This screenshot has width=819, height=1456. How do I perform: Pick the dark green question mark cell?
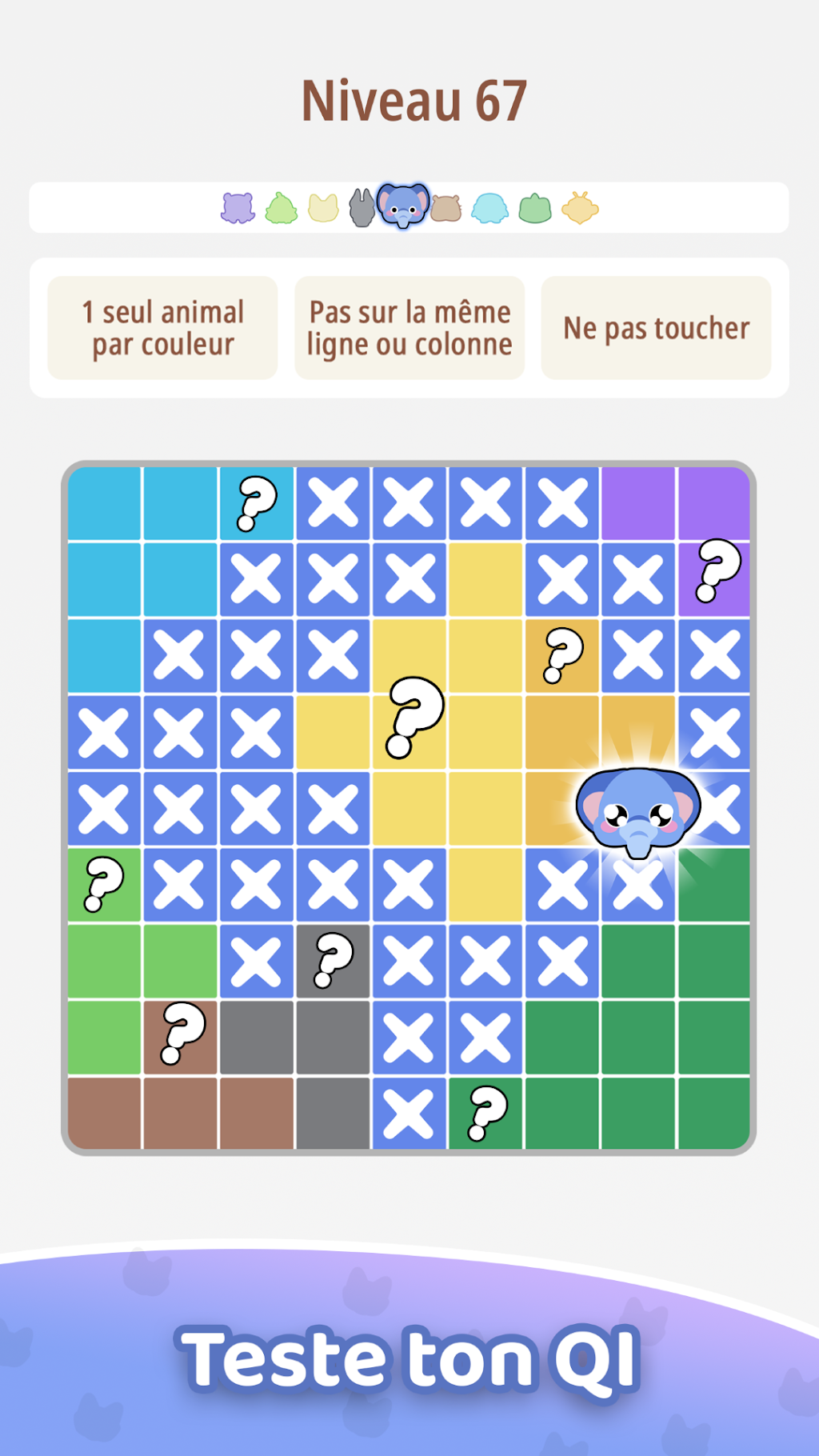[x=485, y=1114]
